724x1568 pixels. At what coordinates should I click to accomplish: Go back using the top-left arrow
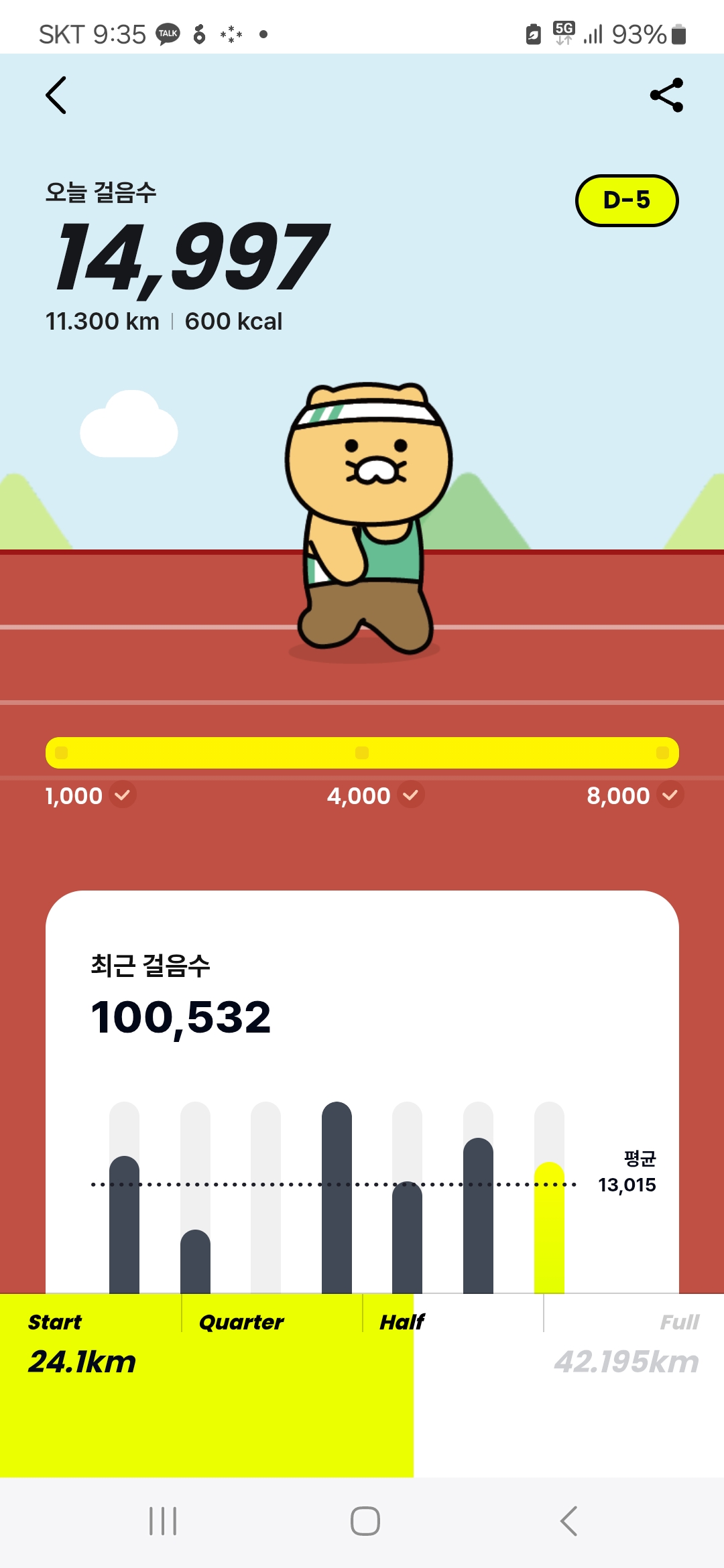pyautogui.click(x=56, y=95)
